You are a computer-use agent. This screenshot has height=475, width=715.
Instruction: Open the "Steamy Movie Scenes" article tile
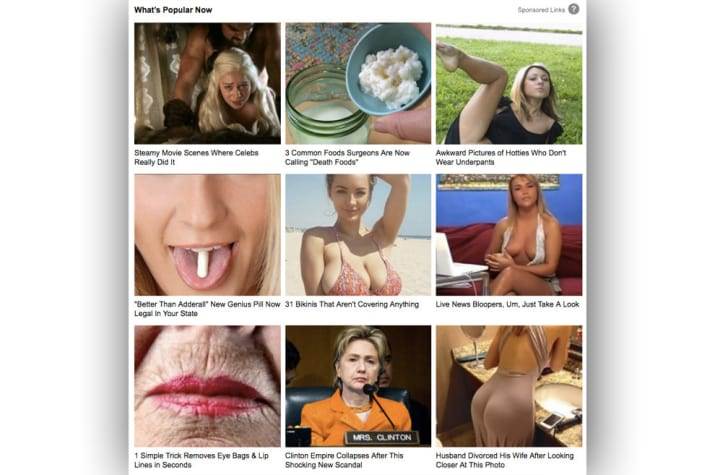coord(207,83)
